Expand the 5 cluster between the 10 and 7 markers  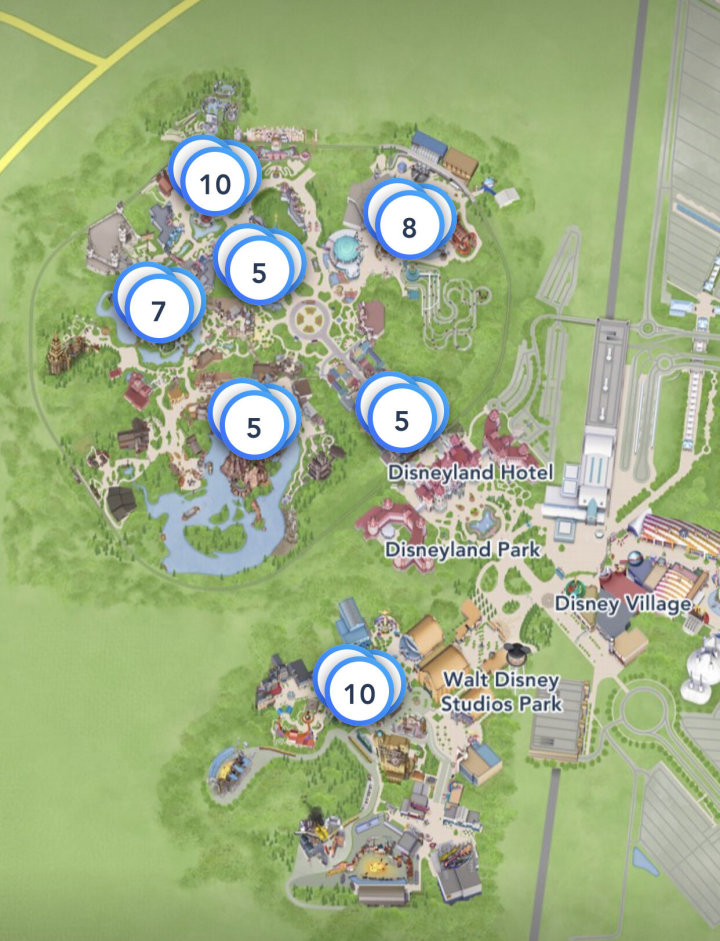point(259,271)
